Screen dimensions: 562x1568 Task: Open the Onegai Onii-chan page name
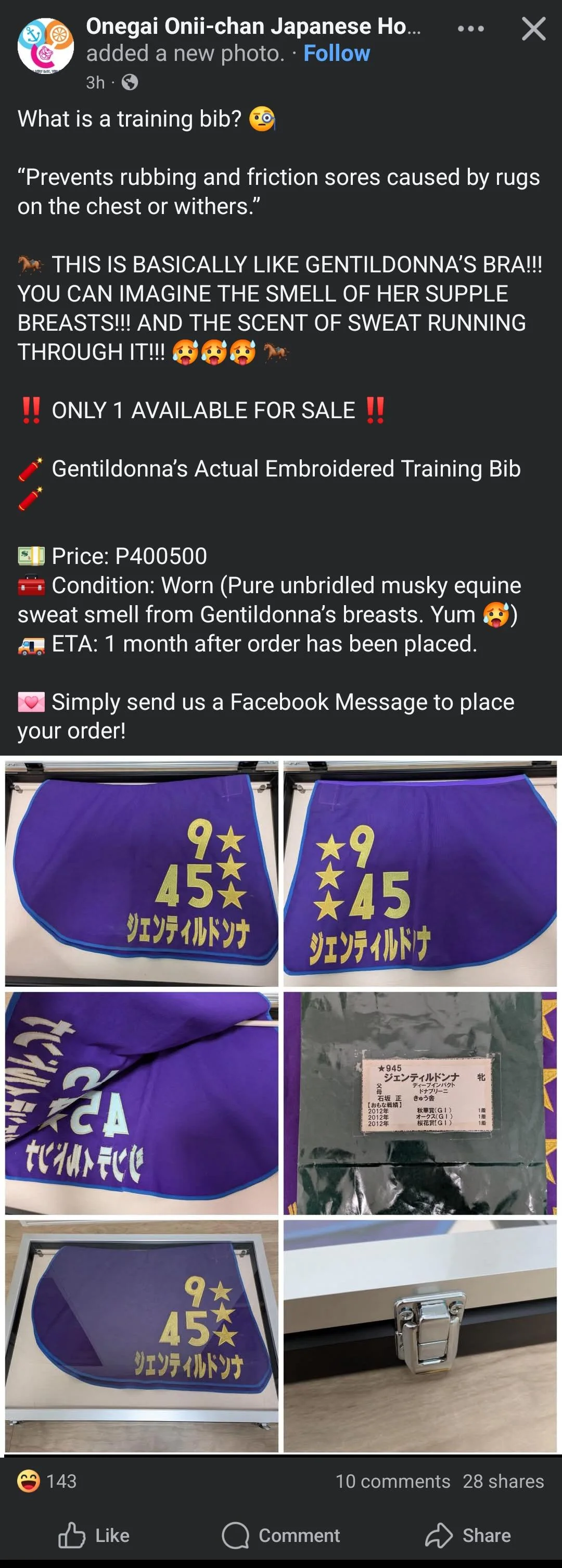tap(252, 26)
